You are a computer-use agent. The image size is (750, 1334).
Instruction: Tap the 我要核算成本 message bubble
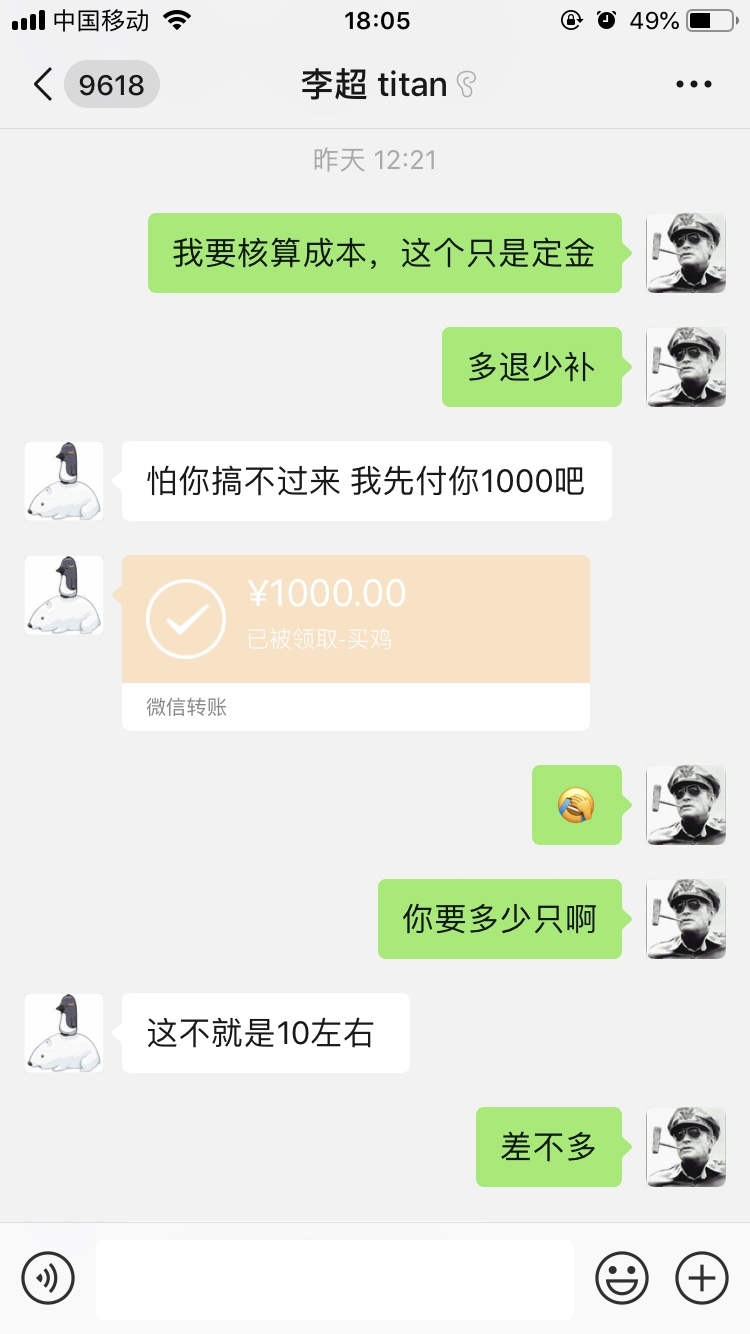click(x=383, y=253)
